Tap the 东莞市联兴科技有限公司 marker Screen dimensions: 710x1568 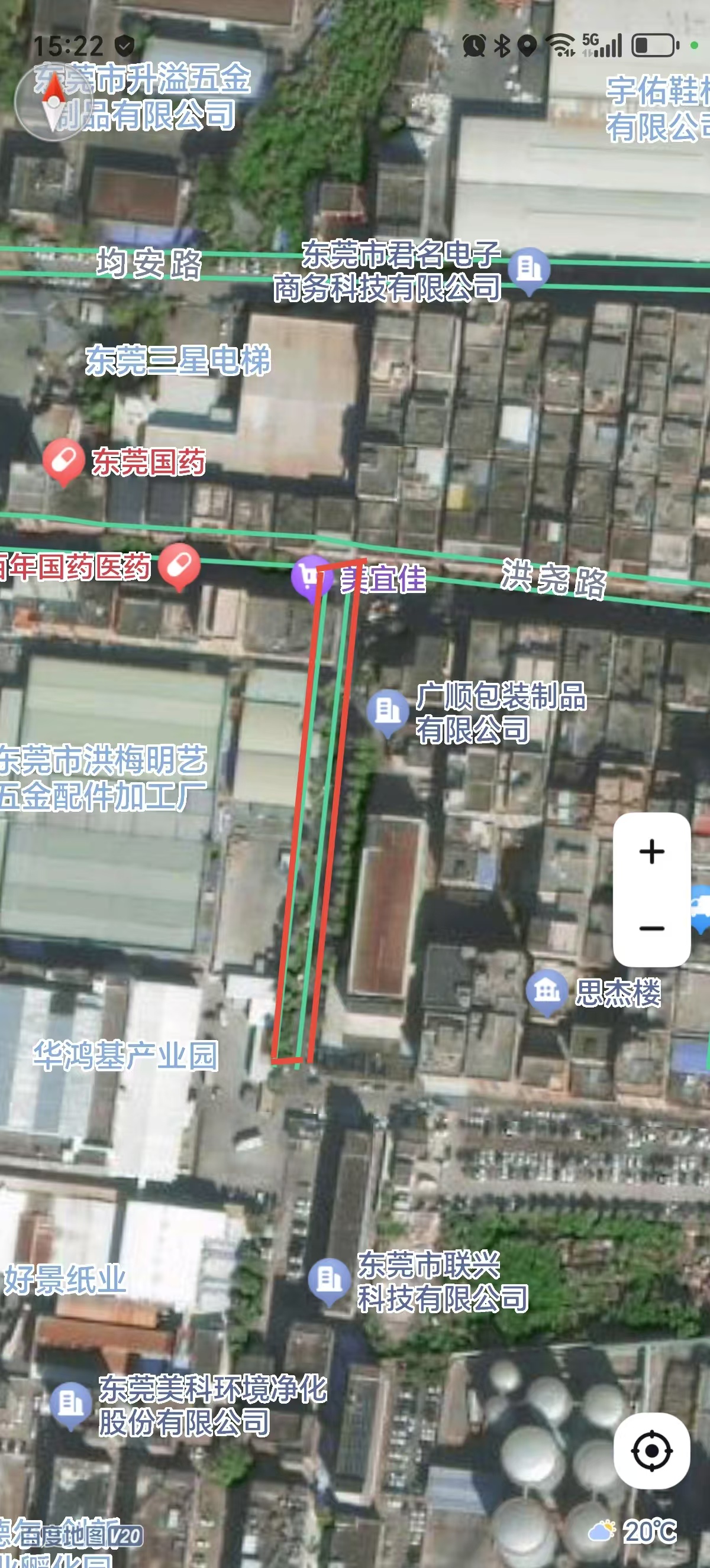pos(329,1279)
